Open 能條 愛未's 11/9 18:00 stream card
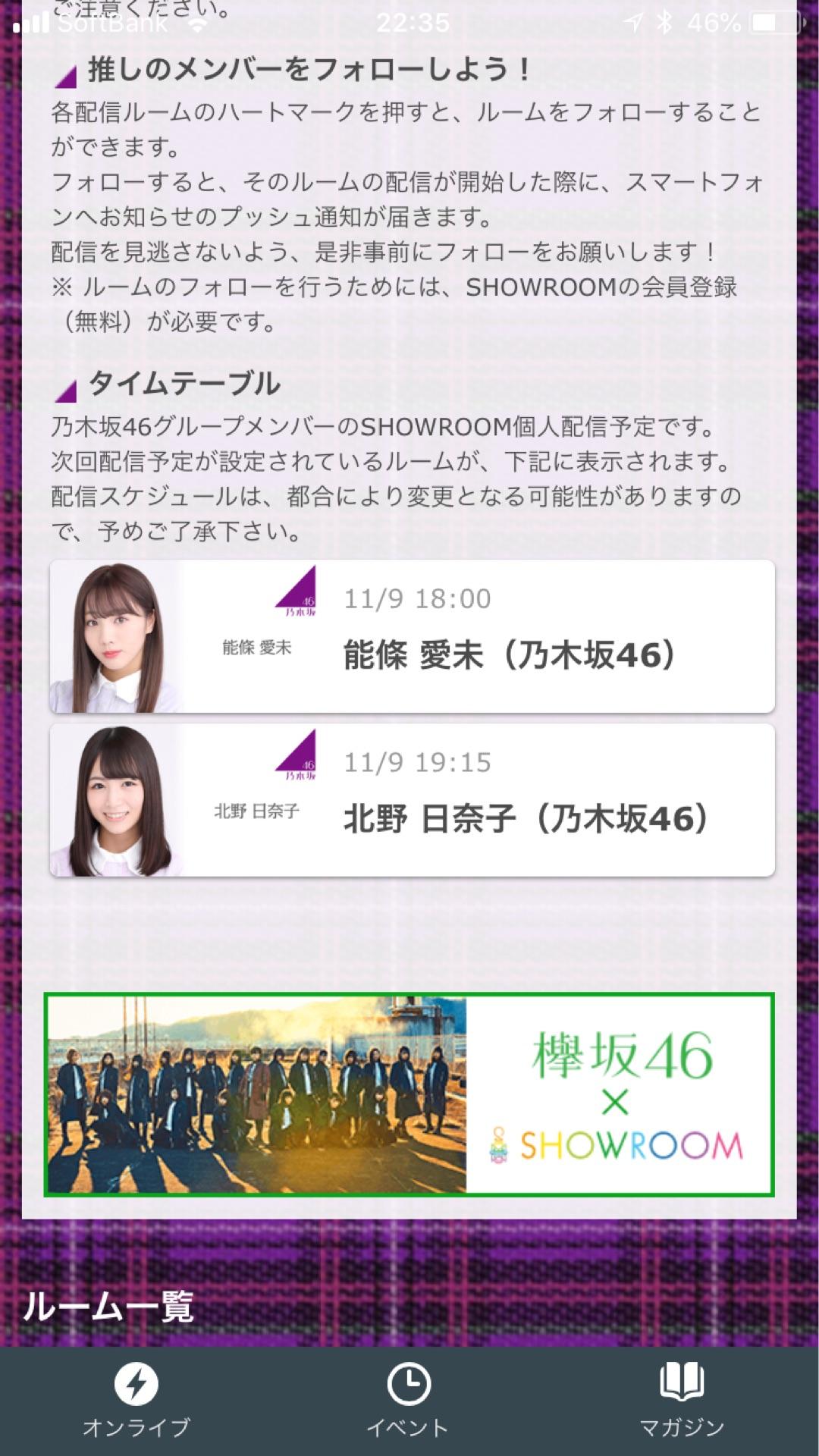This screenshot has width=819, height=1456. pos(412,636)
